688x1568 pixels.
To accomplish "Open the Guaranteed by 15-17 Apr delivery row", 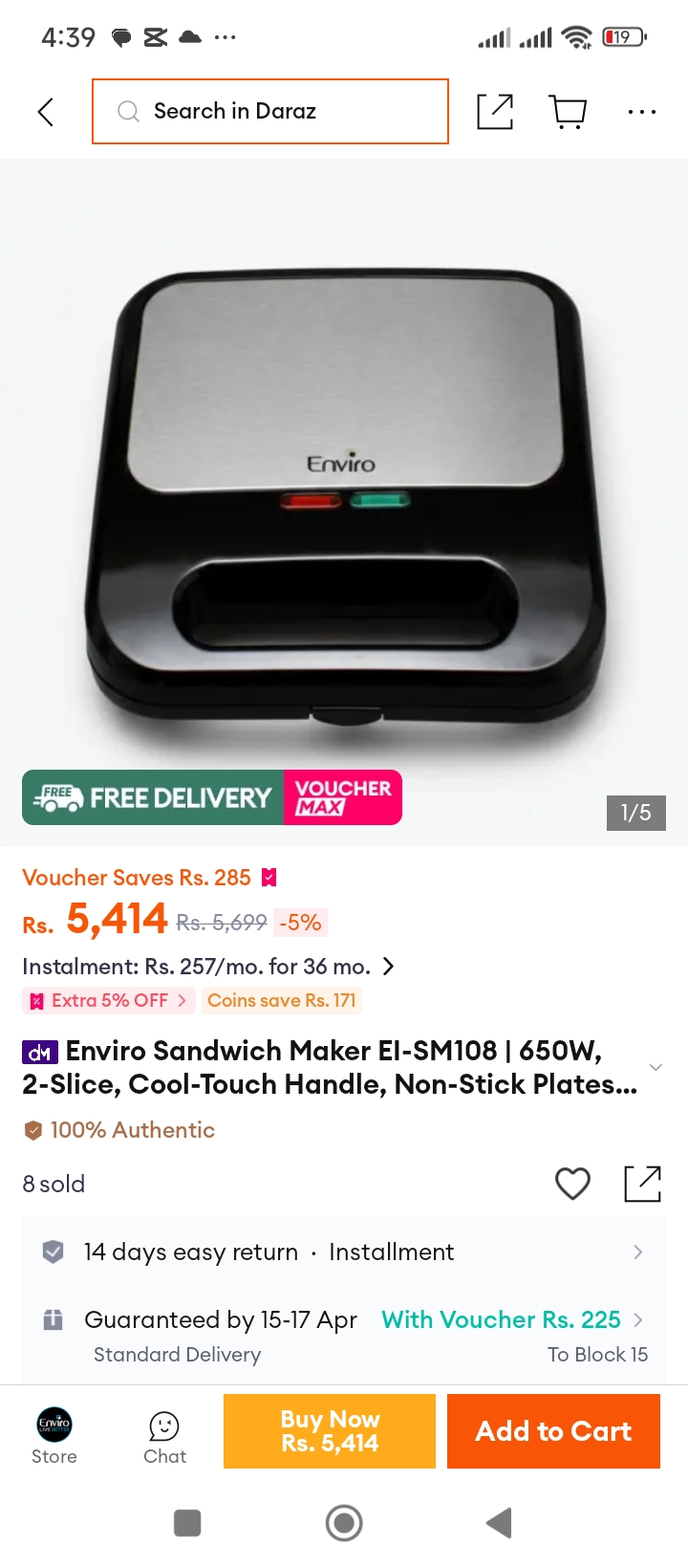I will click(344, 1335).
